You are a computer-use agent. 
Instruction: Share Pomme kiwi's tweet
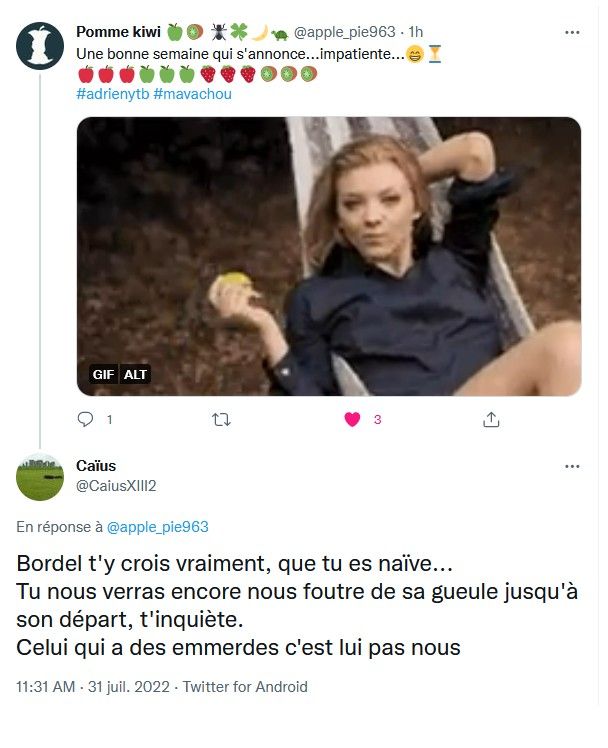pyautogui.click(x=491, y=420)
